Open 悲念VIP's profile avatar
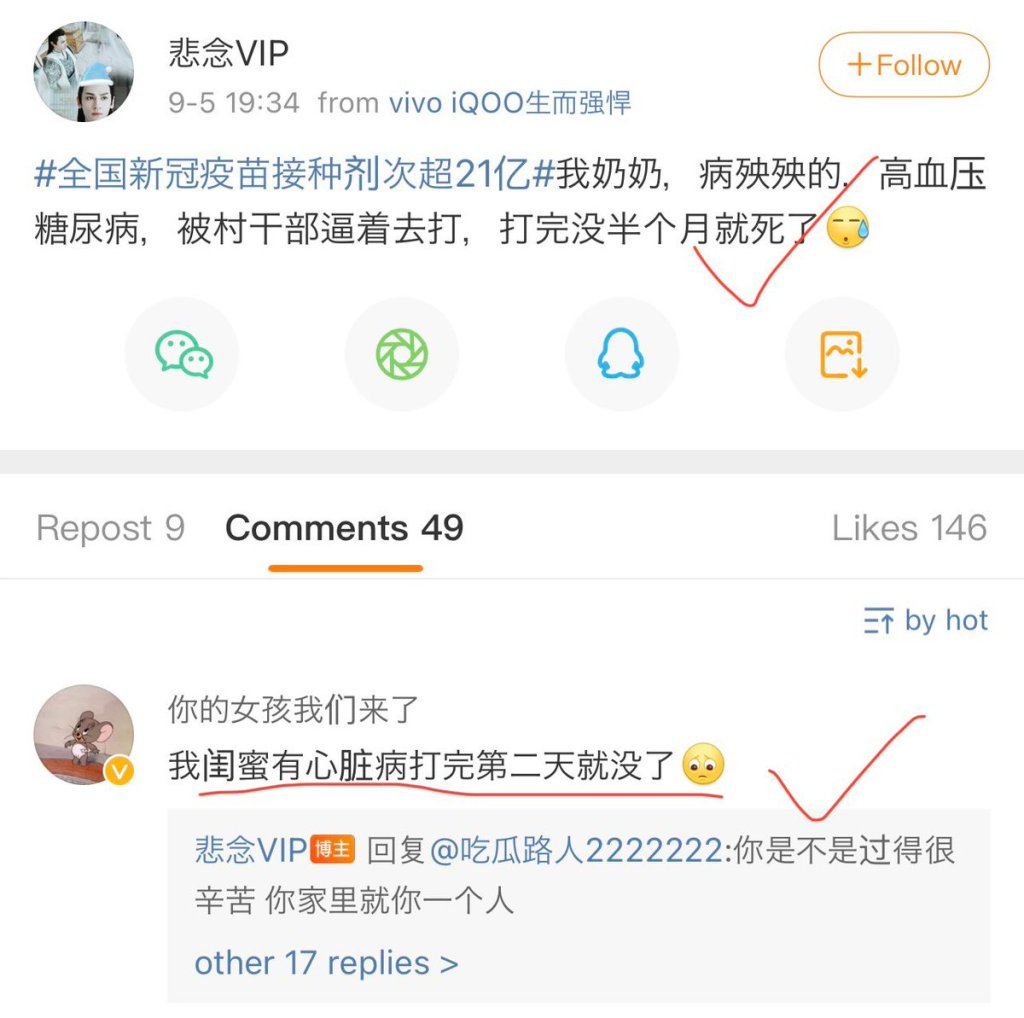The height and width of the screenshot is (1018, 1024). tap(84, 71)
